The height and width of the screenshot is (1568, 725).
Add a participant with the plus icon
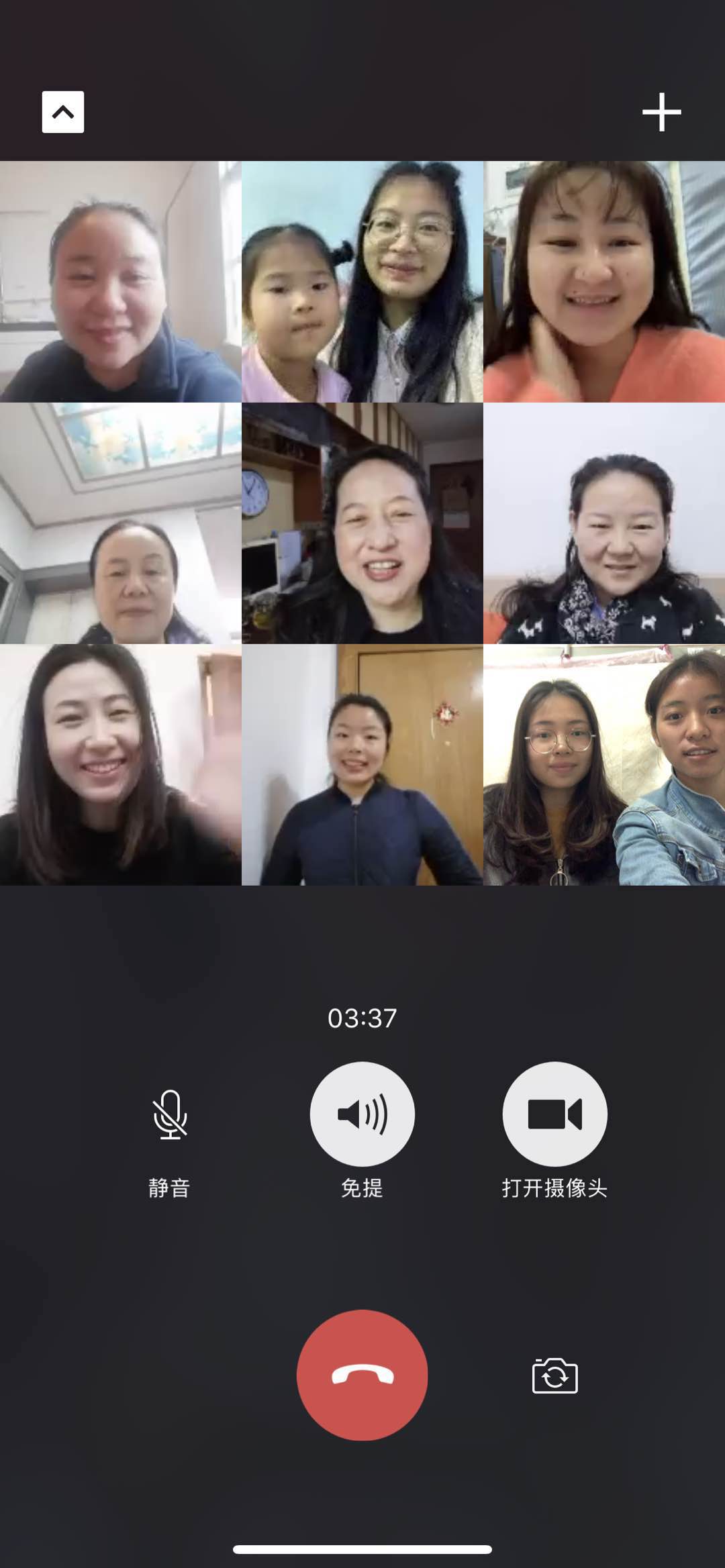coord(661,112)
